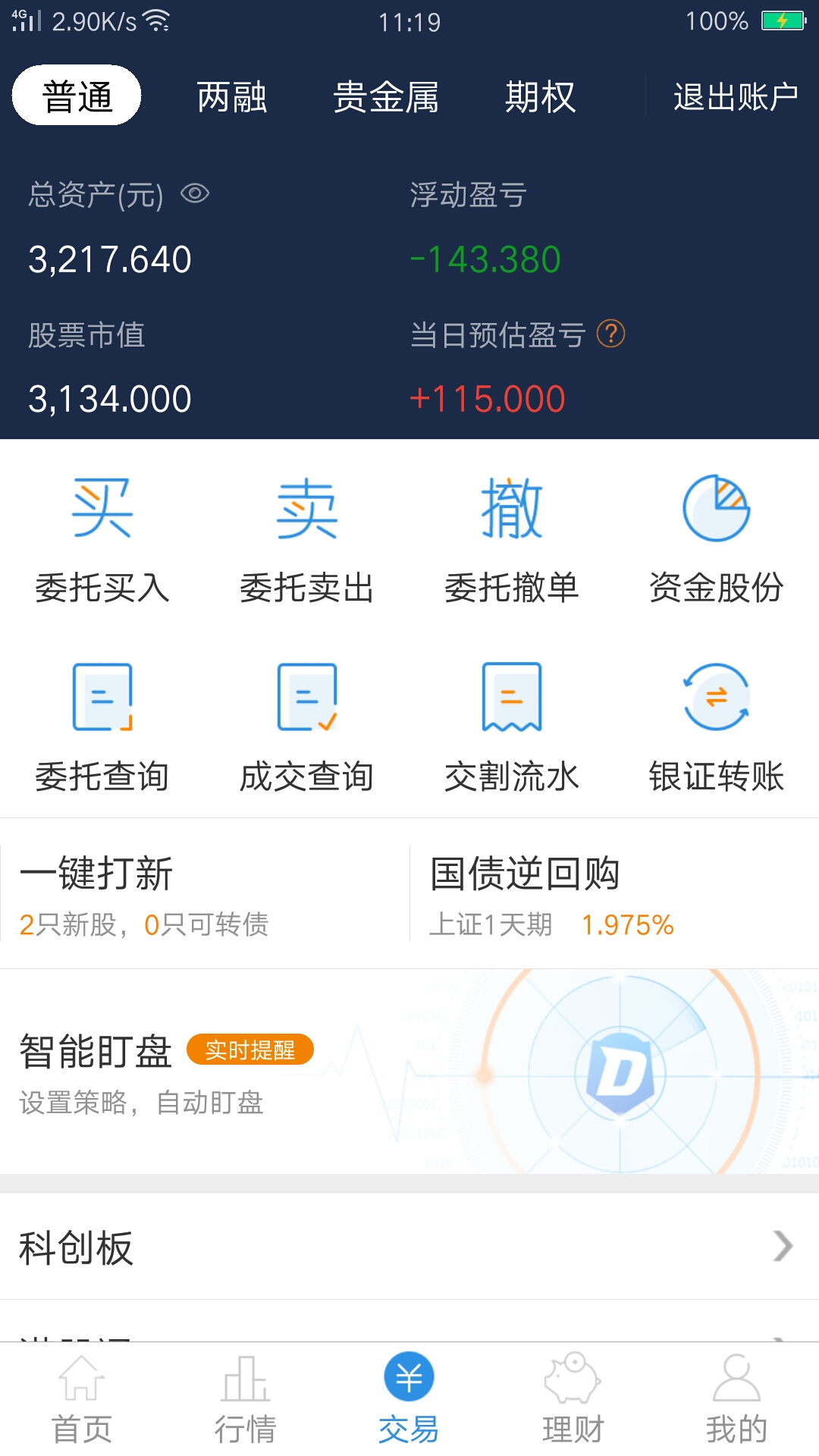
Task: Switch to the 两融 account tab
Action: [232, 96]
